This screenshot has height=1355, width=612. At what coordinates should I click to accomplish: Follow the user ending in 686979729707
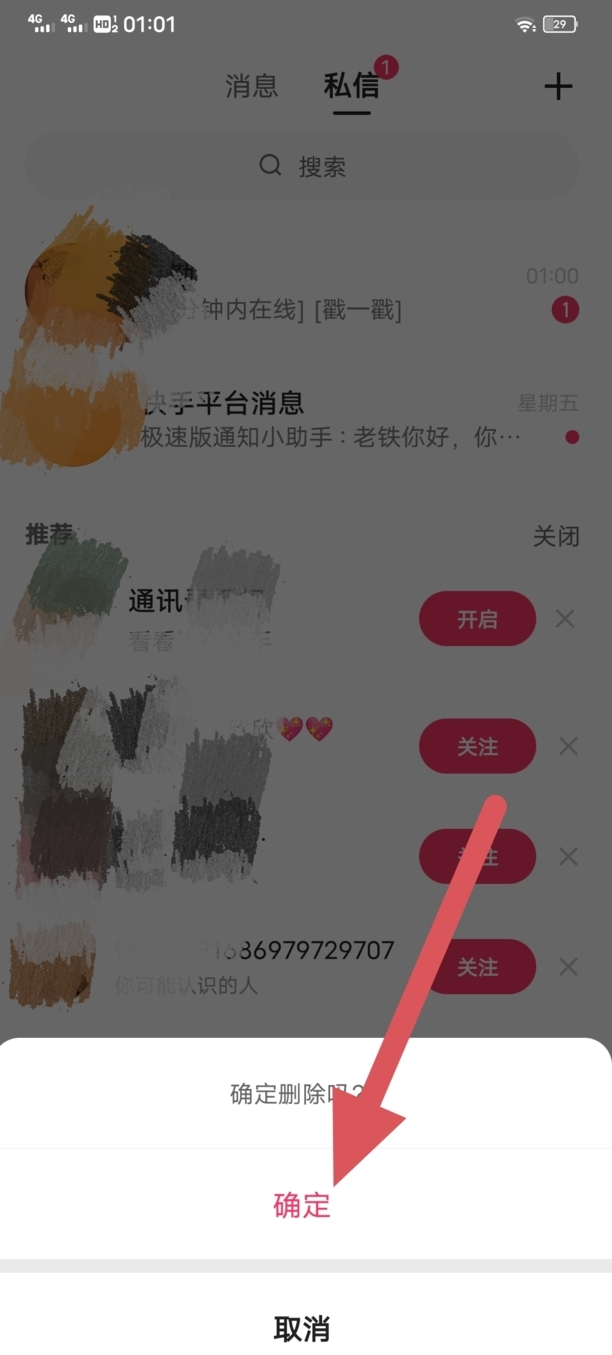477,967
